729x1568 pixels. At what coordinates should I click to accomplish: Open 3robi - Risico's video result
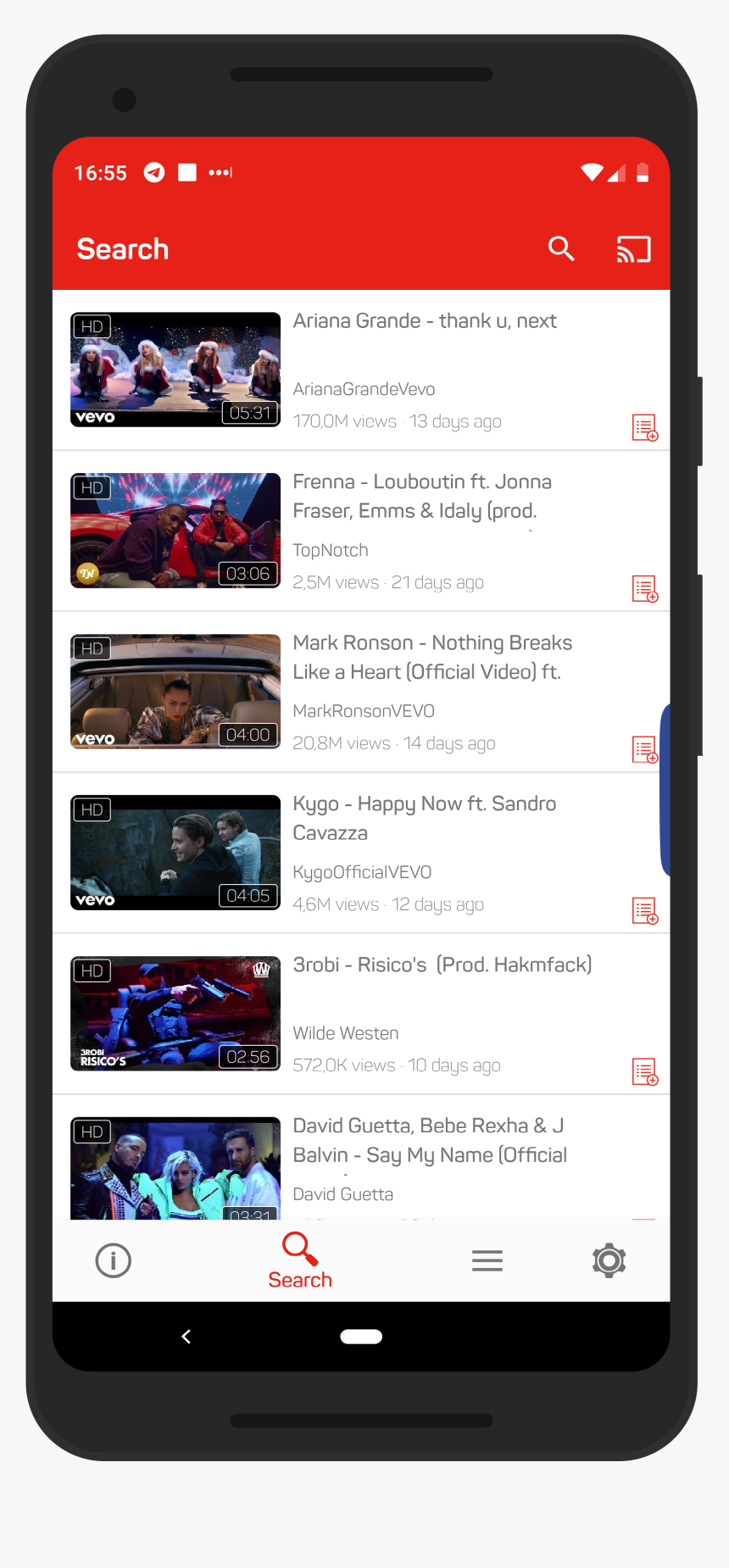click(x=441, y=965)
